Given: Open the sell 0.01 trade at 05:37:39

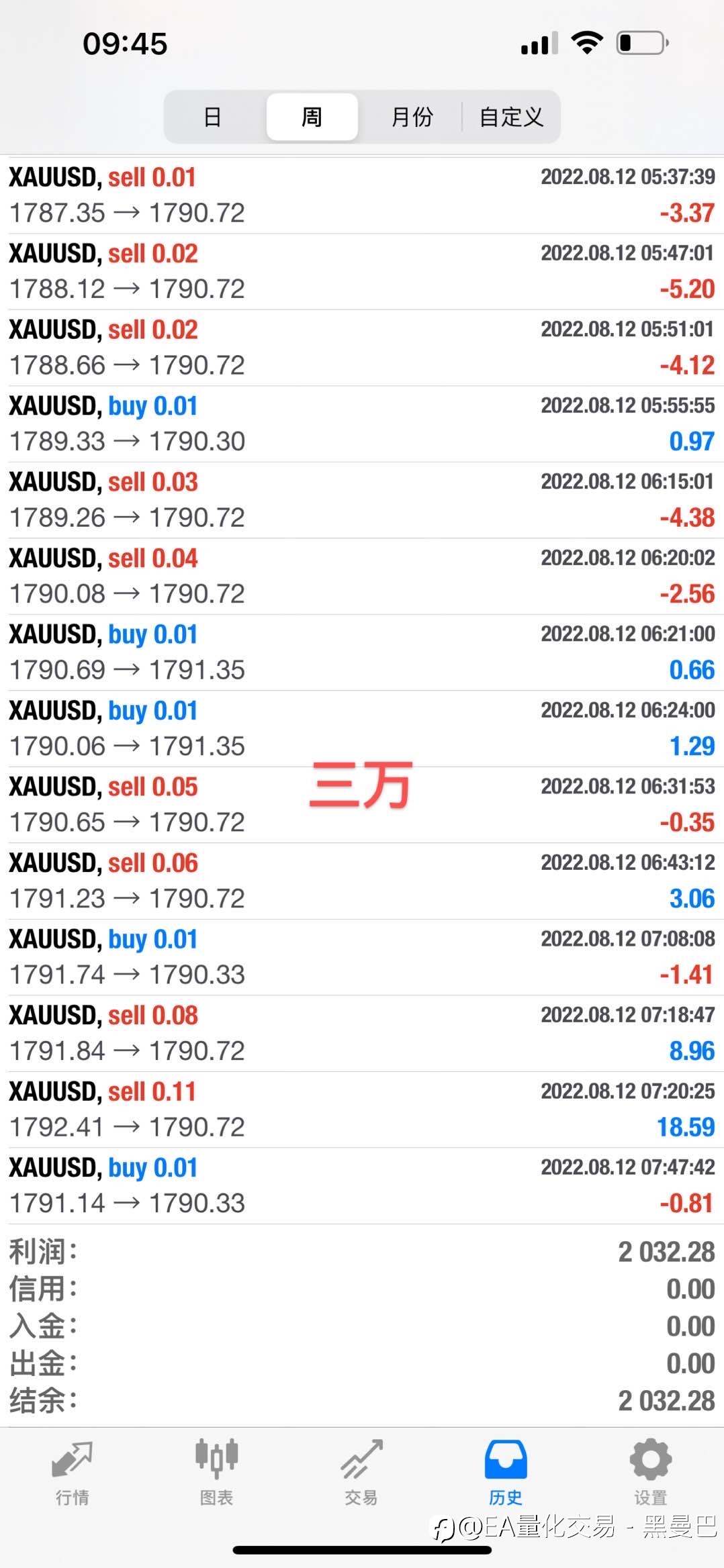Looking at the screenshot, I should click(x=362, y=195).
